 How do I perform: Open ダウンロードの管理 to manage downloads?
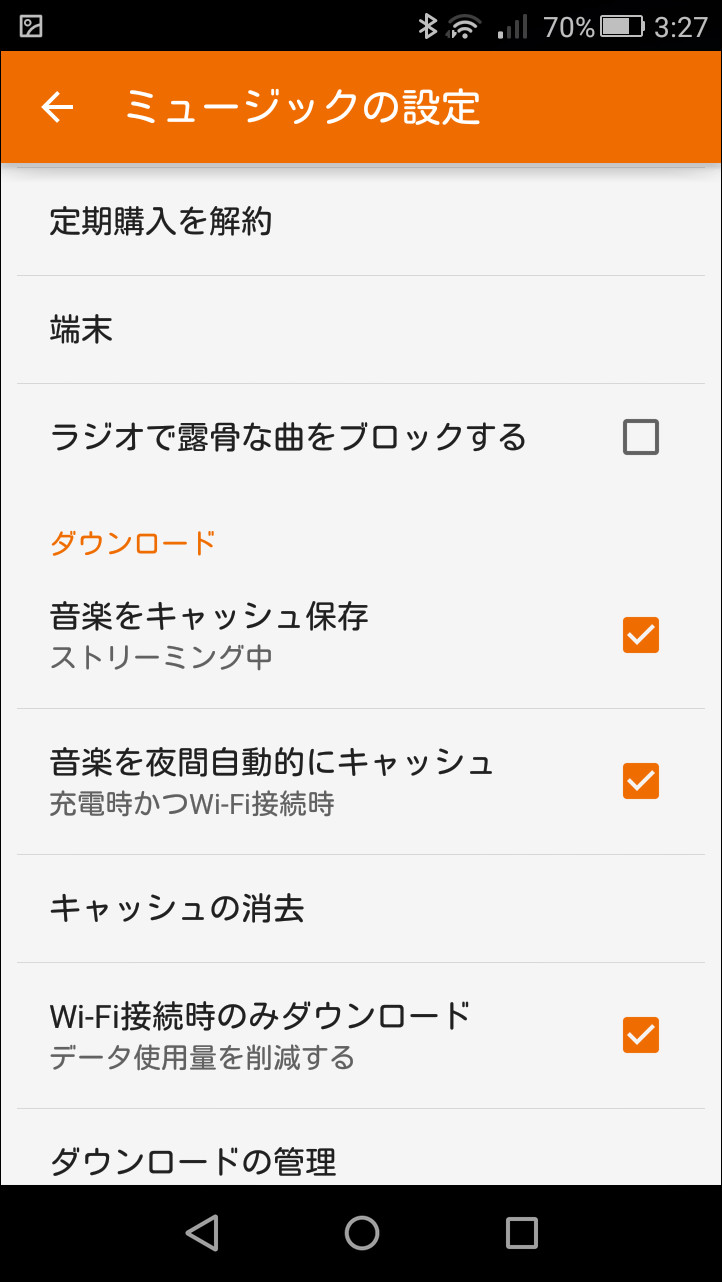(x=193, y=1160)
